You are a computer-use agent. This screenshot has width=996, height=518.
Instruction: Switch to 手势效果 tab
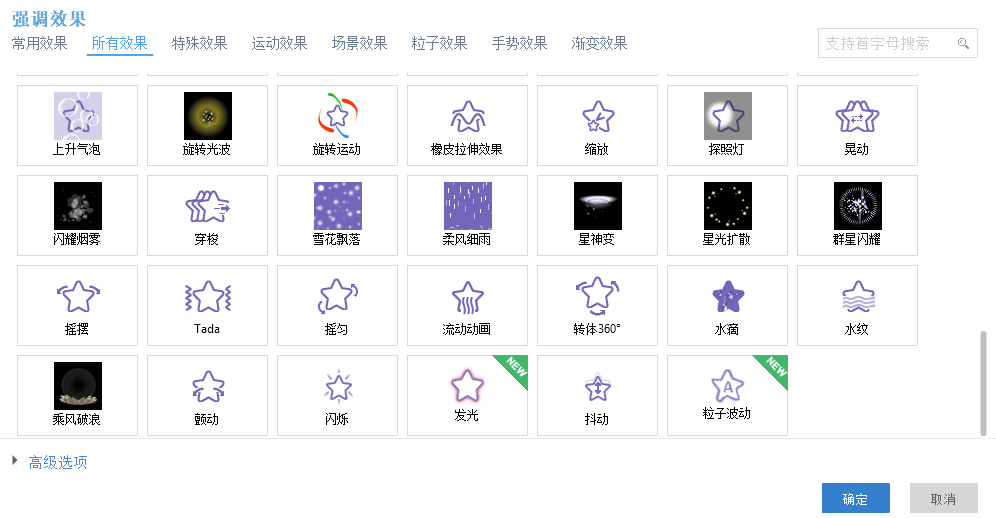click(520, 43)
